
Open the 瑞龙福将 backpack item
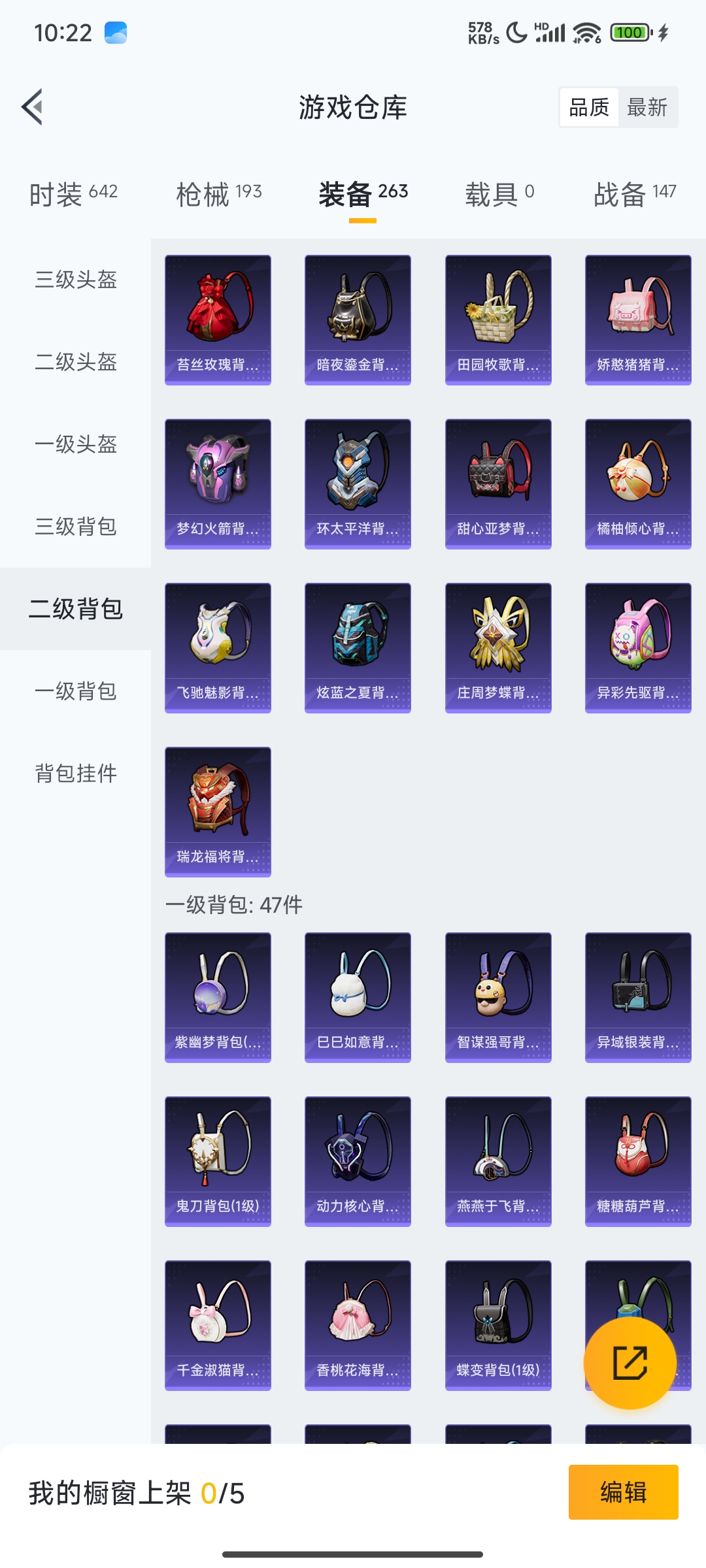point(218,812)
